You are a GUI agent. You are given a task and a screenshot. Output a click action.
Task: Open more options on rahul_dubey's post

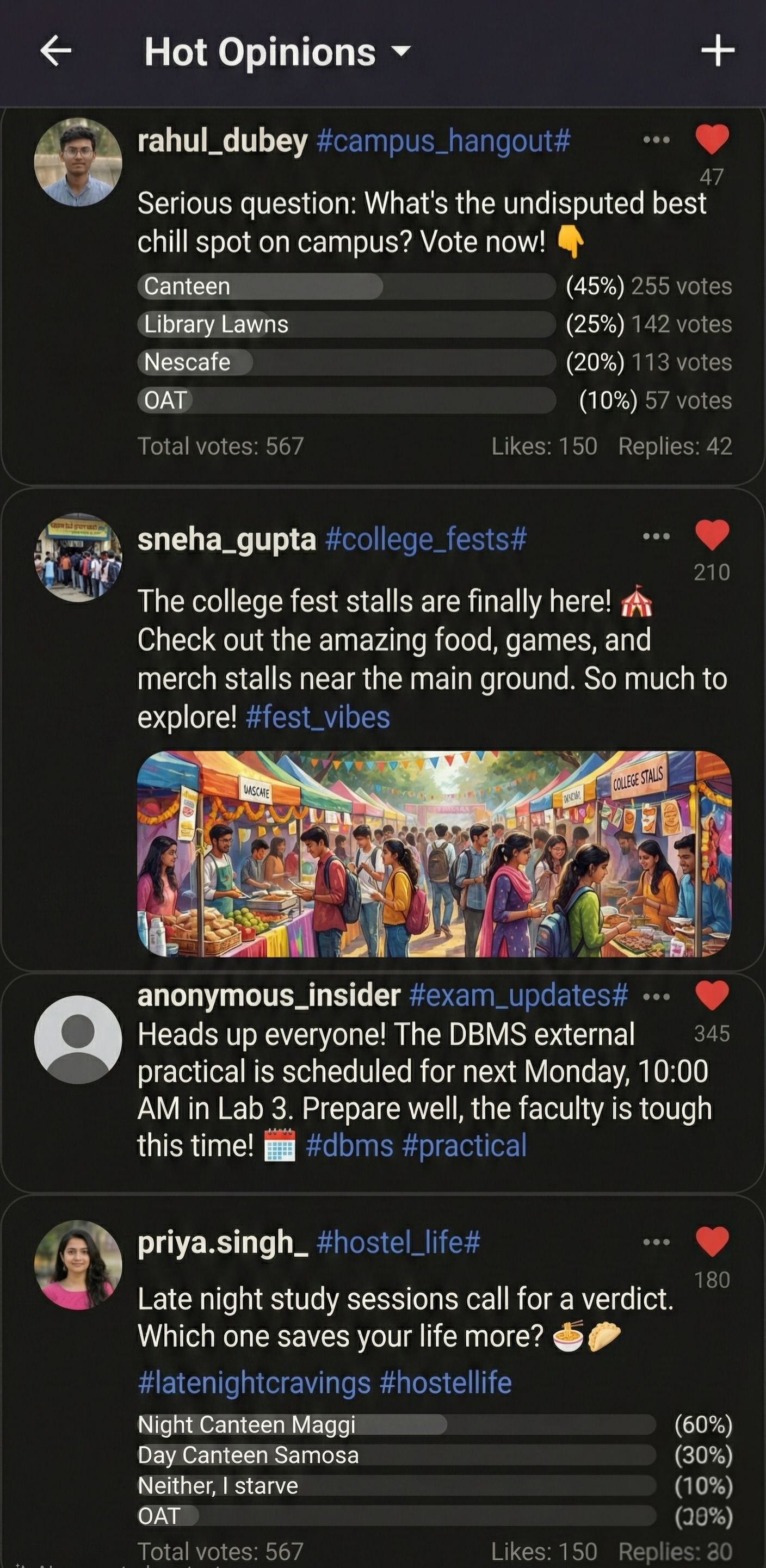656,140
